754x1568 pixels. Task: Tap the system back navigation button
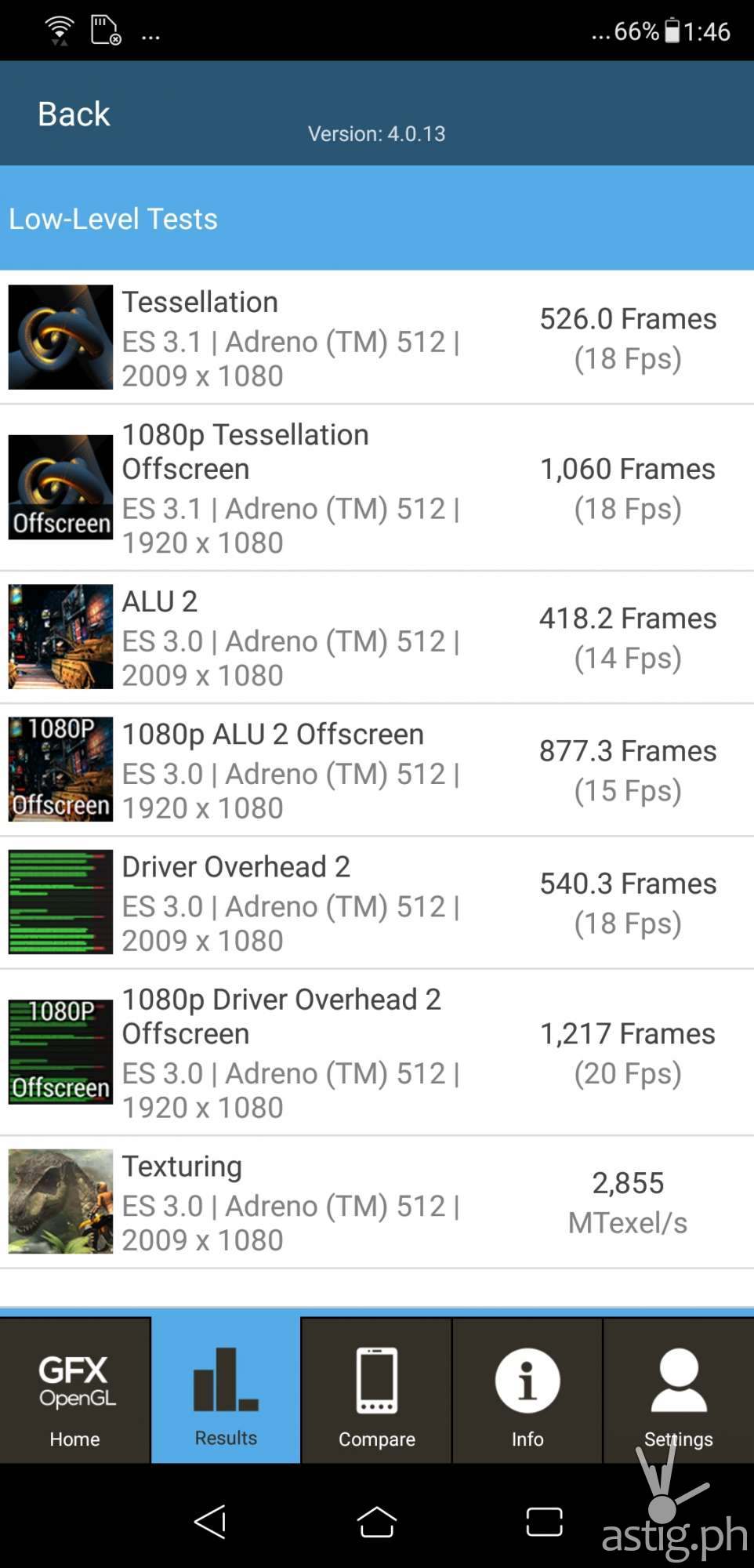210,1522
